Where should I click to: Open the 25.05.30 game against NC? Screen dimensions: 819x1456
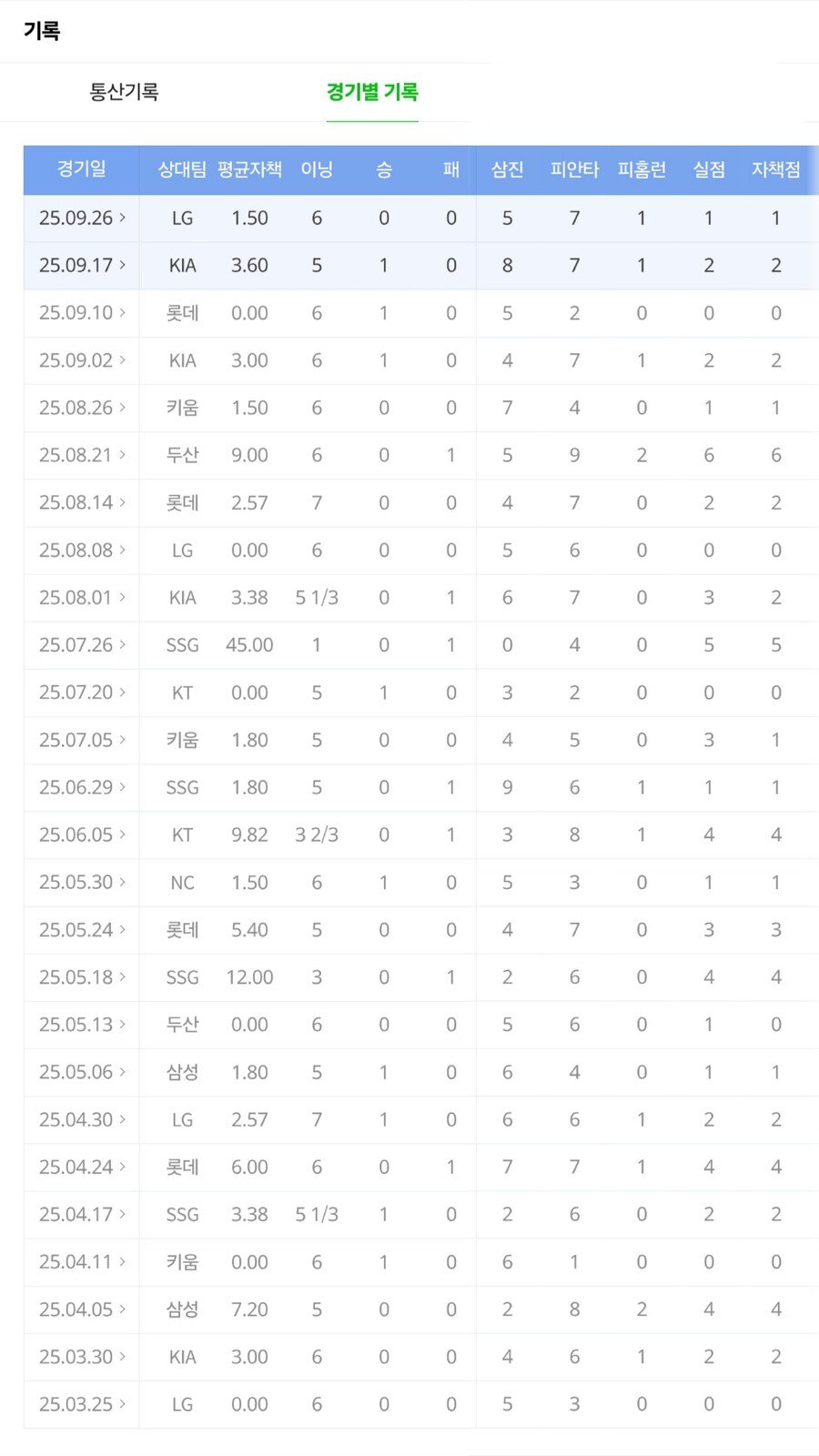82,883
